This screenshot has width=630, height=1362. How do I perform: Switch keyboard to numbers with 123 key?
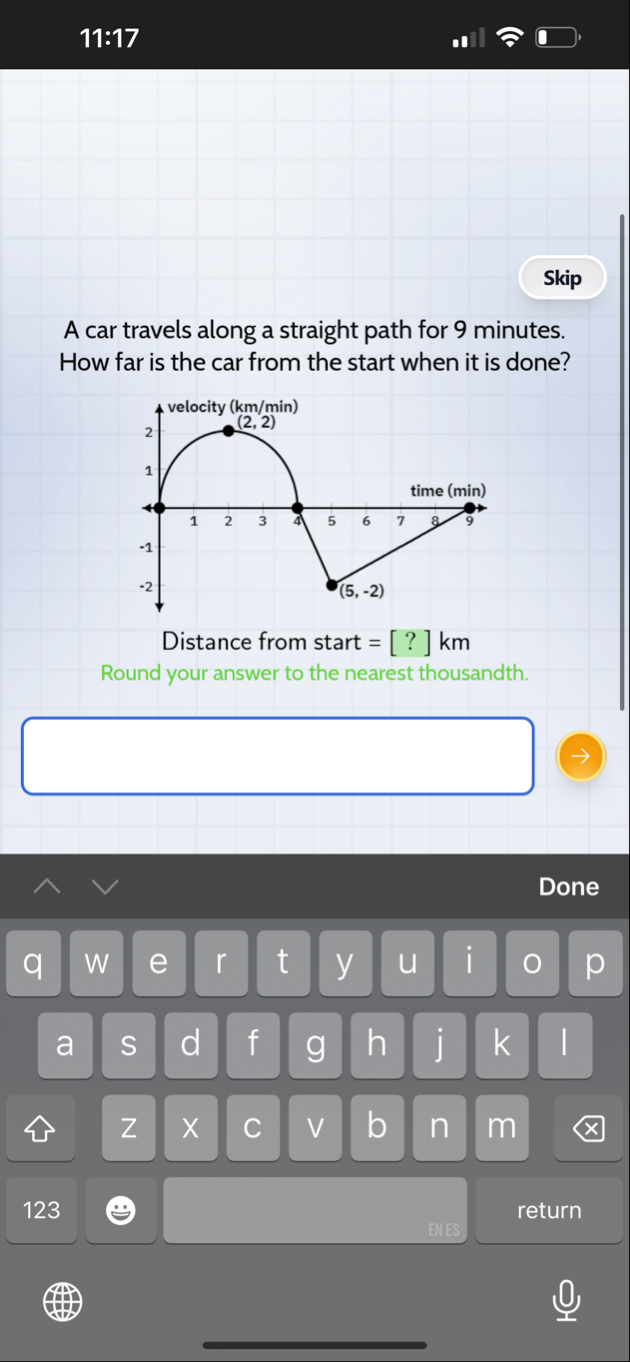[x=41, y=1210]
